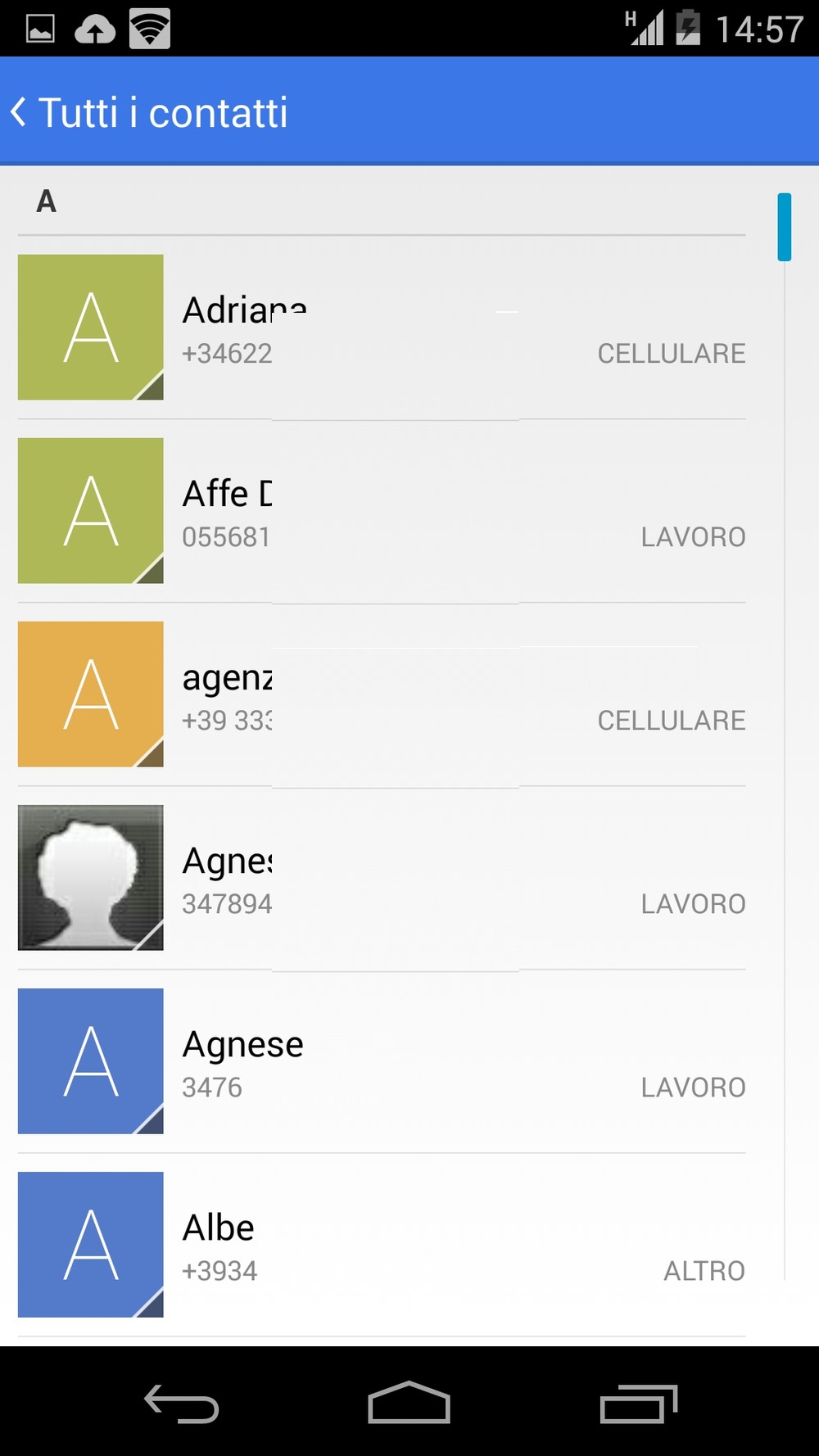Go back from Tutti i contatti
819x1456 pixels.
pyautogui.click(x=149, y=111)
